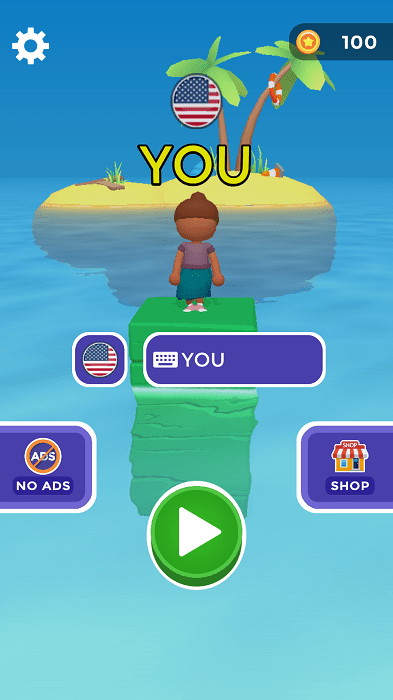Change country via the flag button
The height and width of the screenshot is (700, 393).
[x=100, y=359]
